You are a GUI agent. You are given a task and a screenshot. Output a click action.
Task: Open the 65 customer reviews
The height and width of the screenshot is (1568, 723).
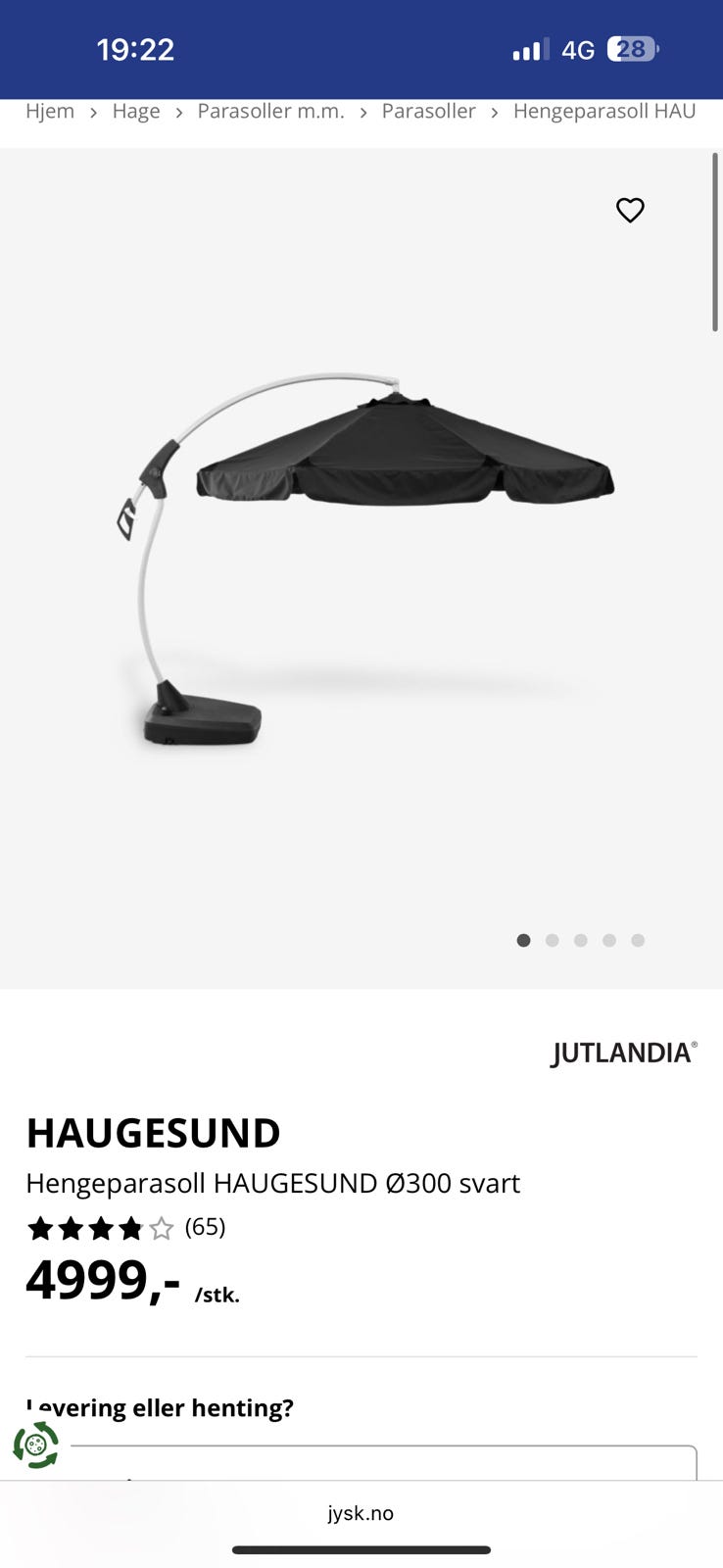tap(205, 1227)
